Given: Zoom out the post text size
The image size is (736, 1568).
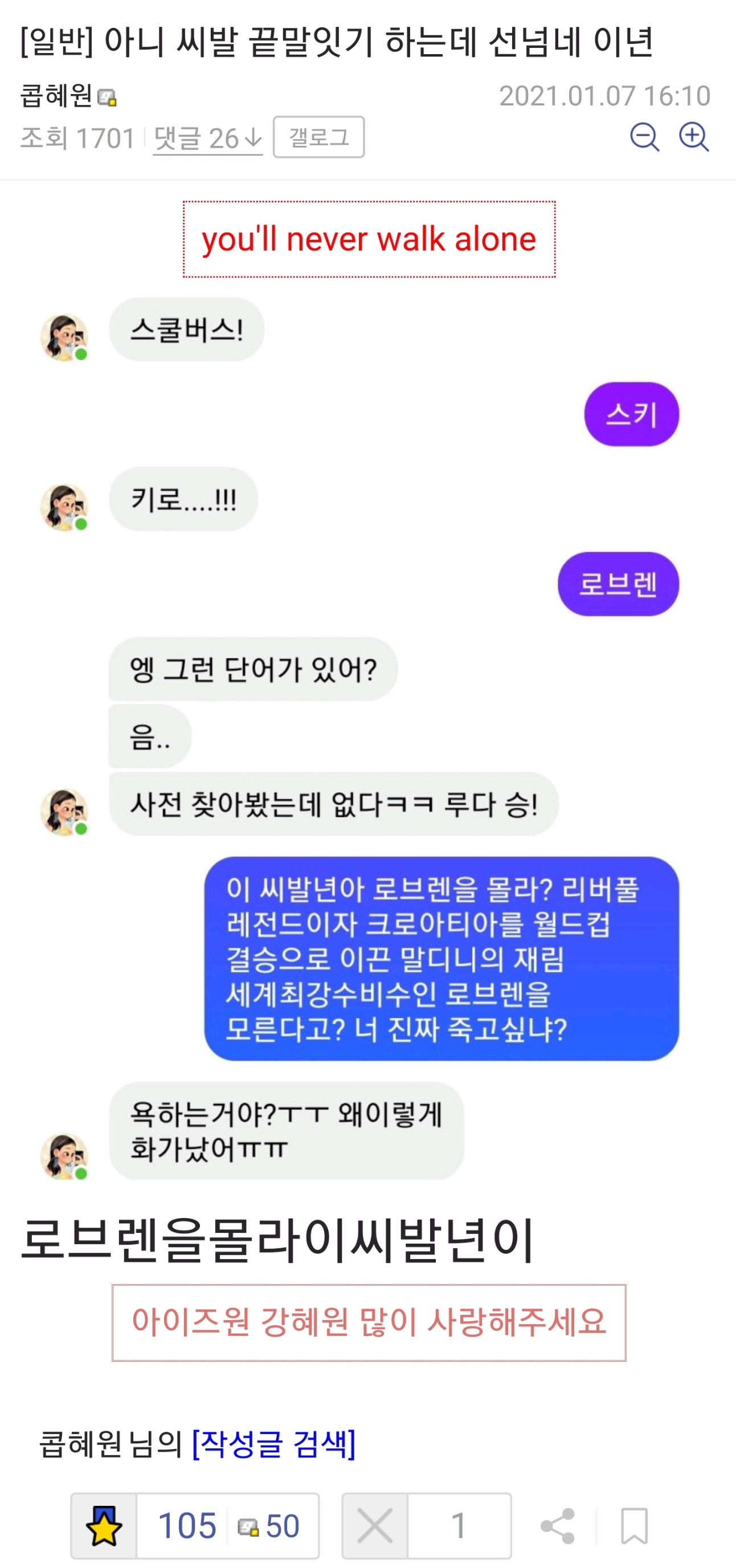Looking at the screenshot, I should click(644, 137).
